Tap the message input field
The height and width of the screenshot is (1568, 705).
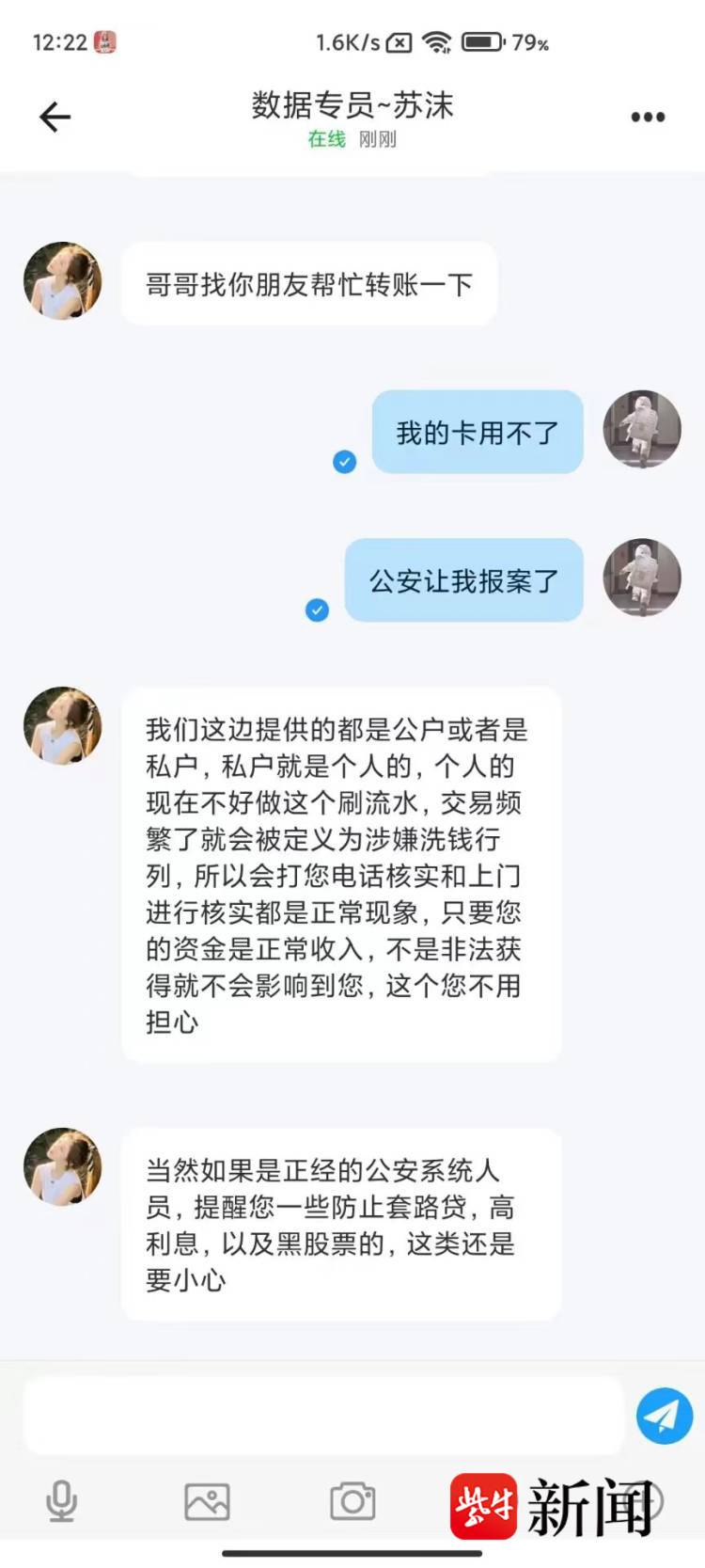click(322, 1416)
